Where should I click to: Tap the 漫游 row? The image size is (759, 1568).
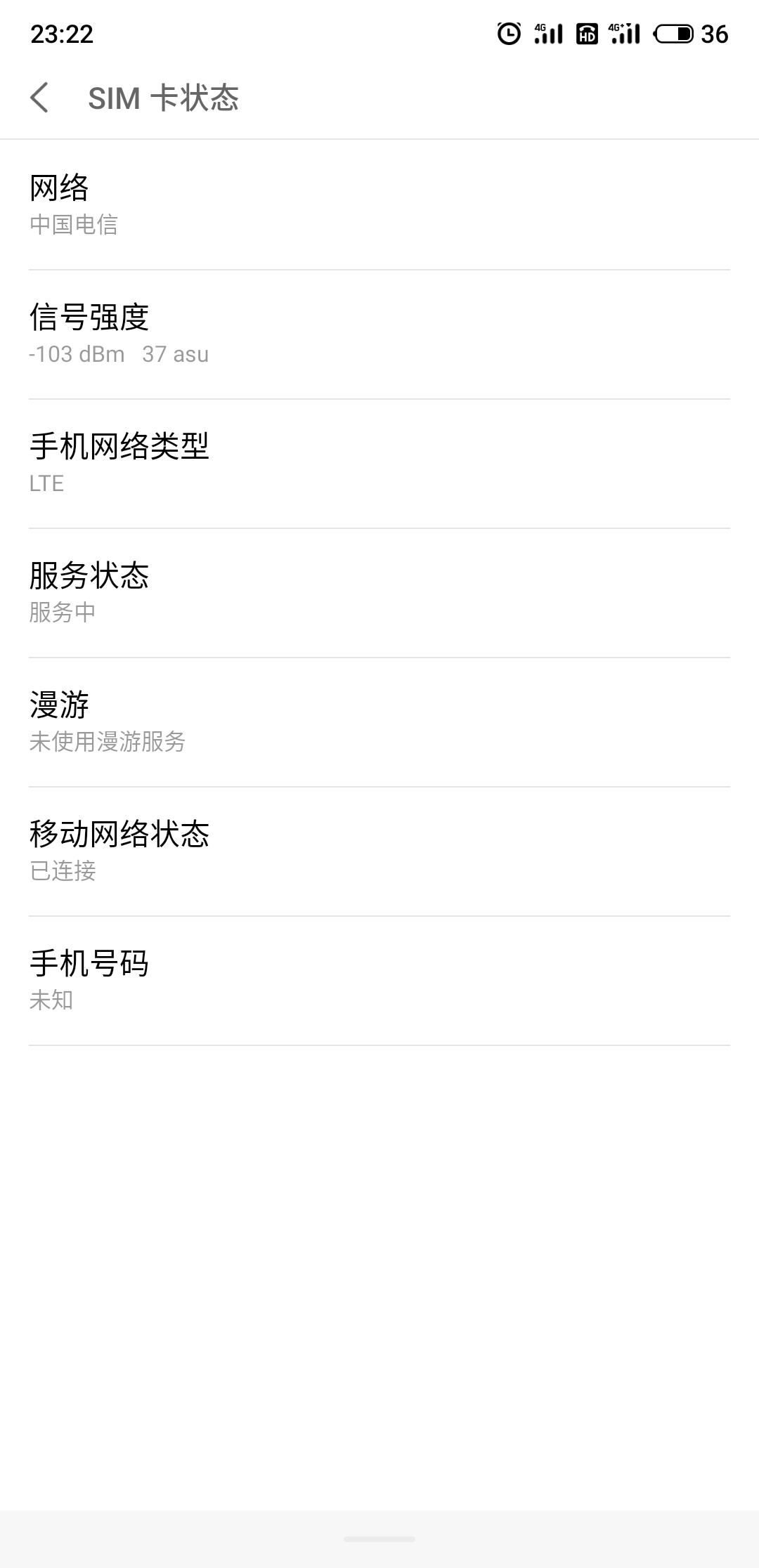pos(379,722)
